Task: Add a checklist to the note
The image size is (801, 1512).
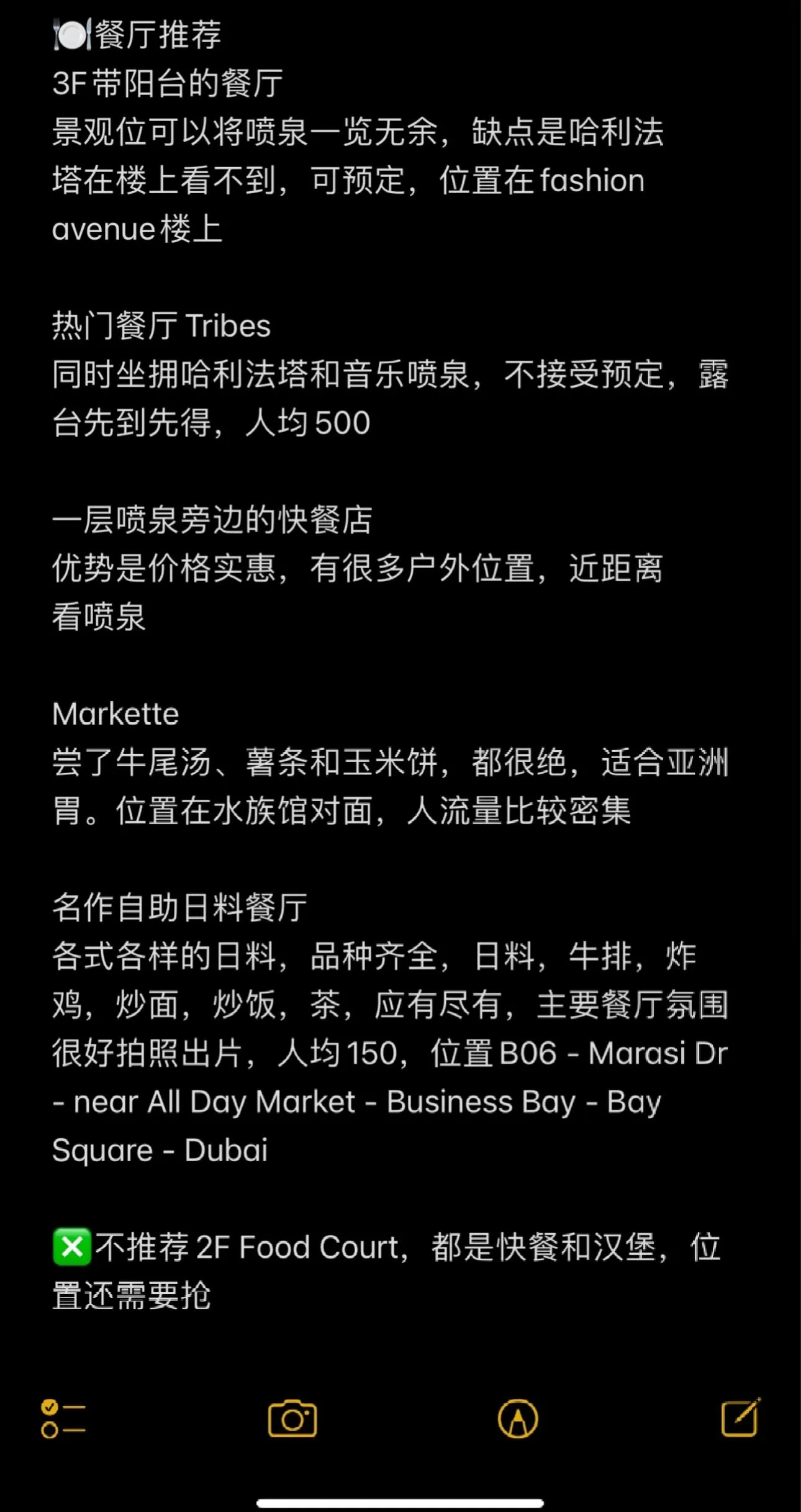Action: pyautogui.click(x=63, y=1419)
